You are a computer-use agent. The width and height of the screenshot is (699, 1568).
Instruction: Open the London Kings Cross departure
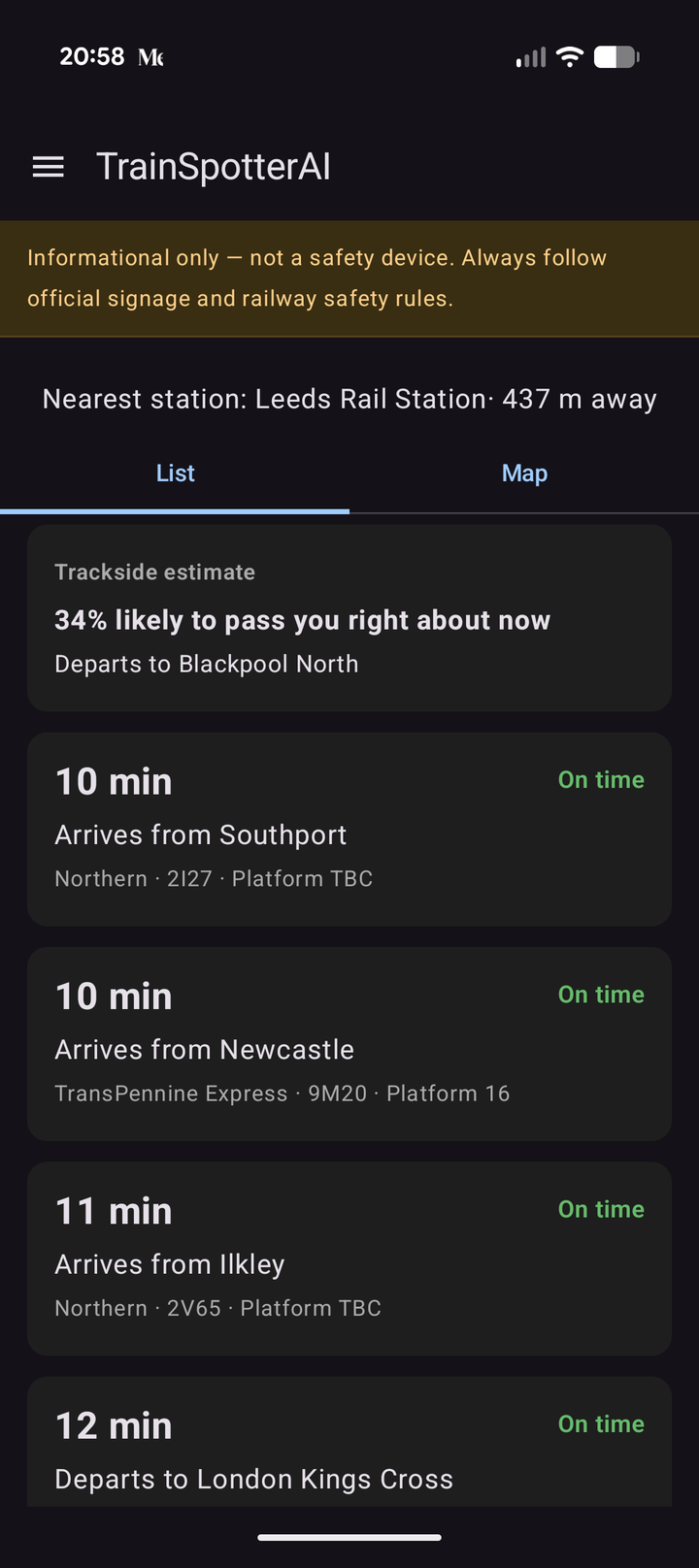(x=349, y=1442)
